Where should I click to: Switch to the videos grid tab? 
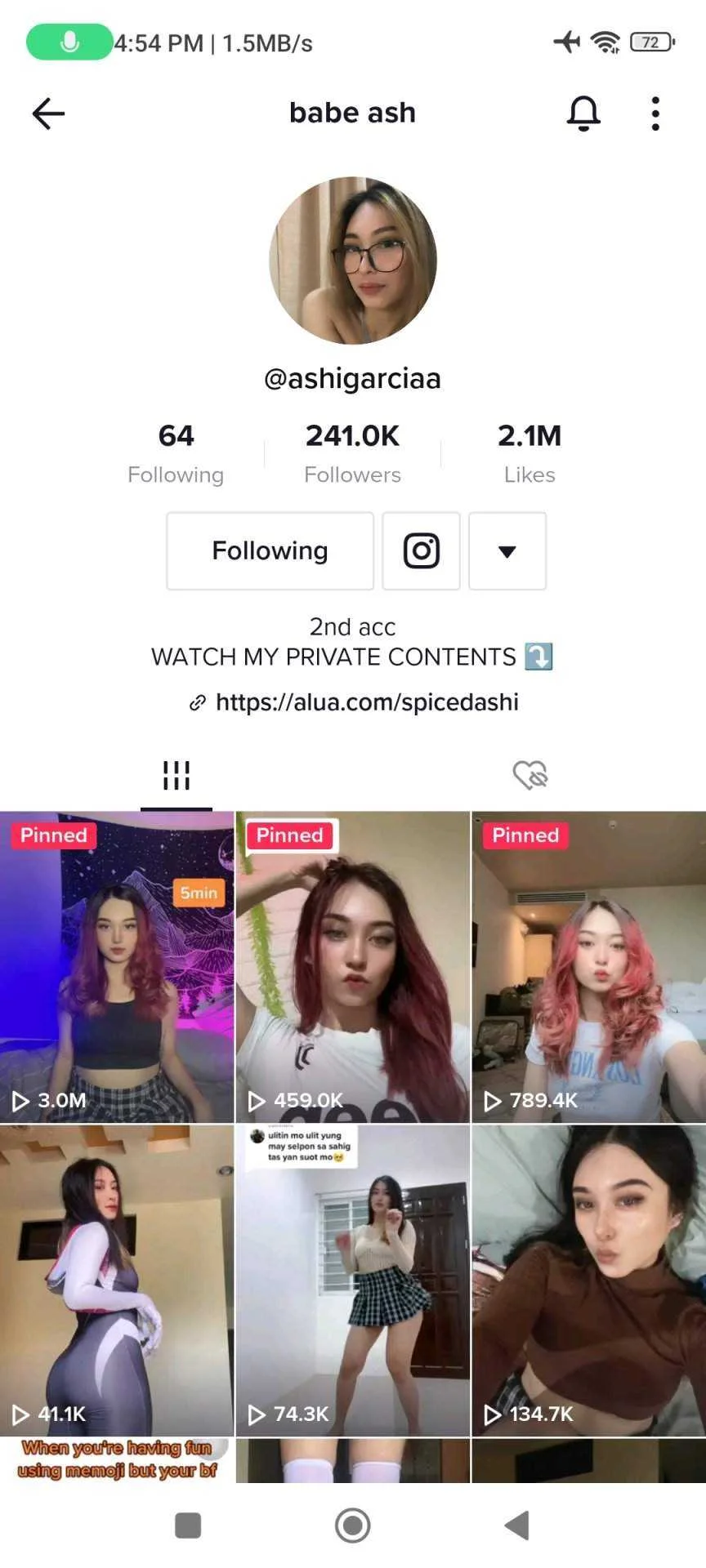click(176, 775)
